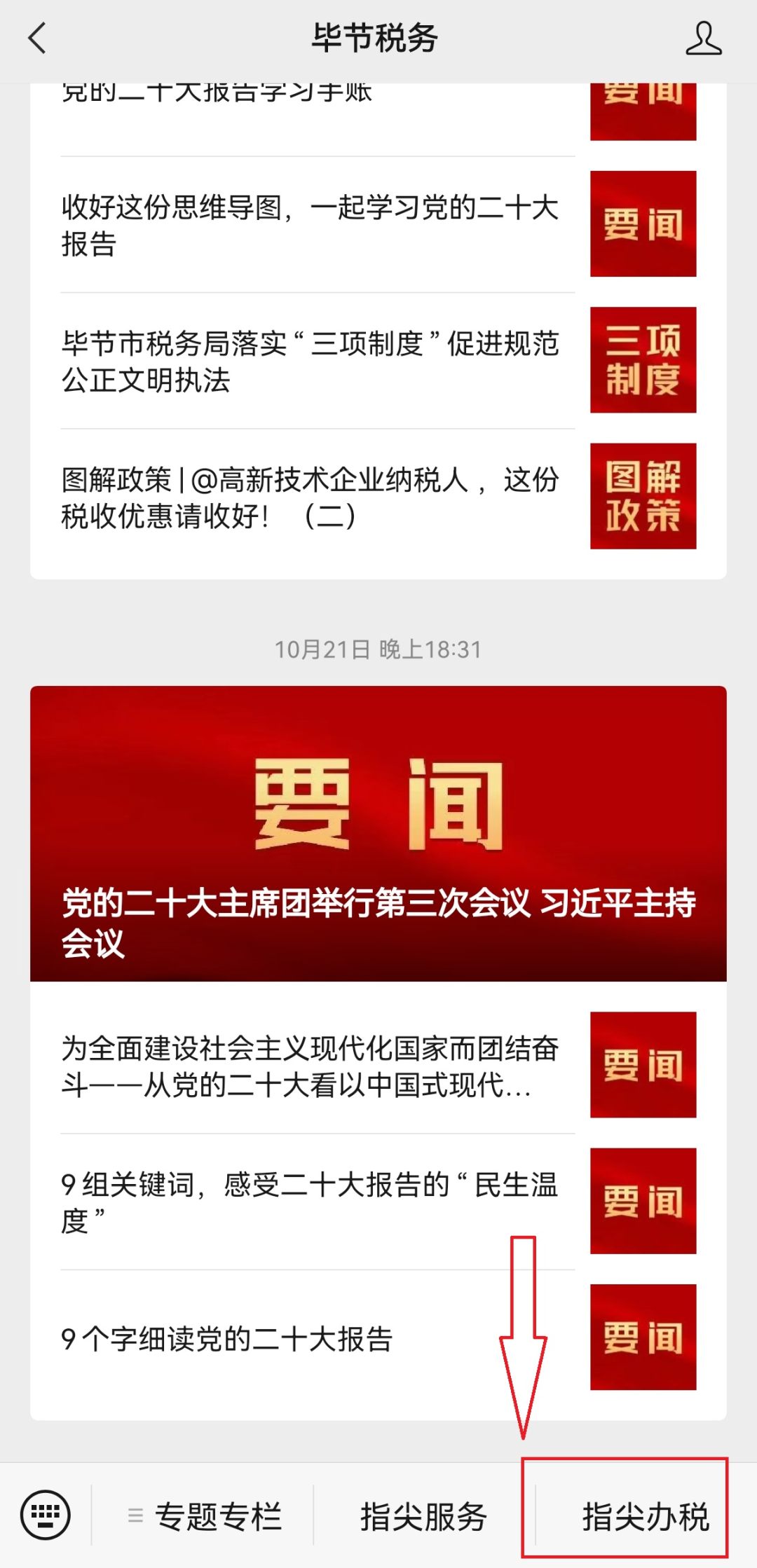
Task: Open the 指尖办税 menu
Action: click(645, 1516)
